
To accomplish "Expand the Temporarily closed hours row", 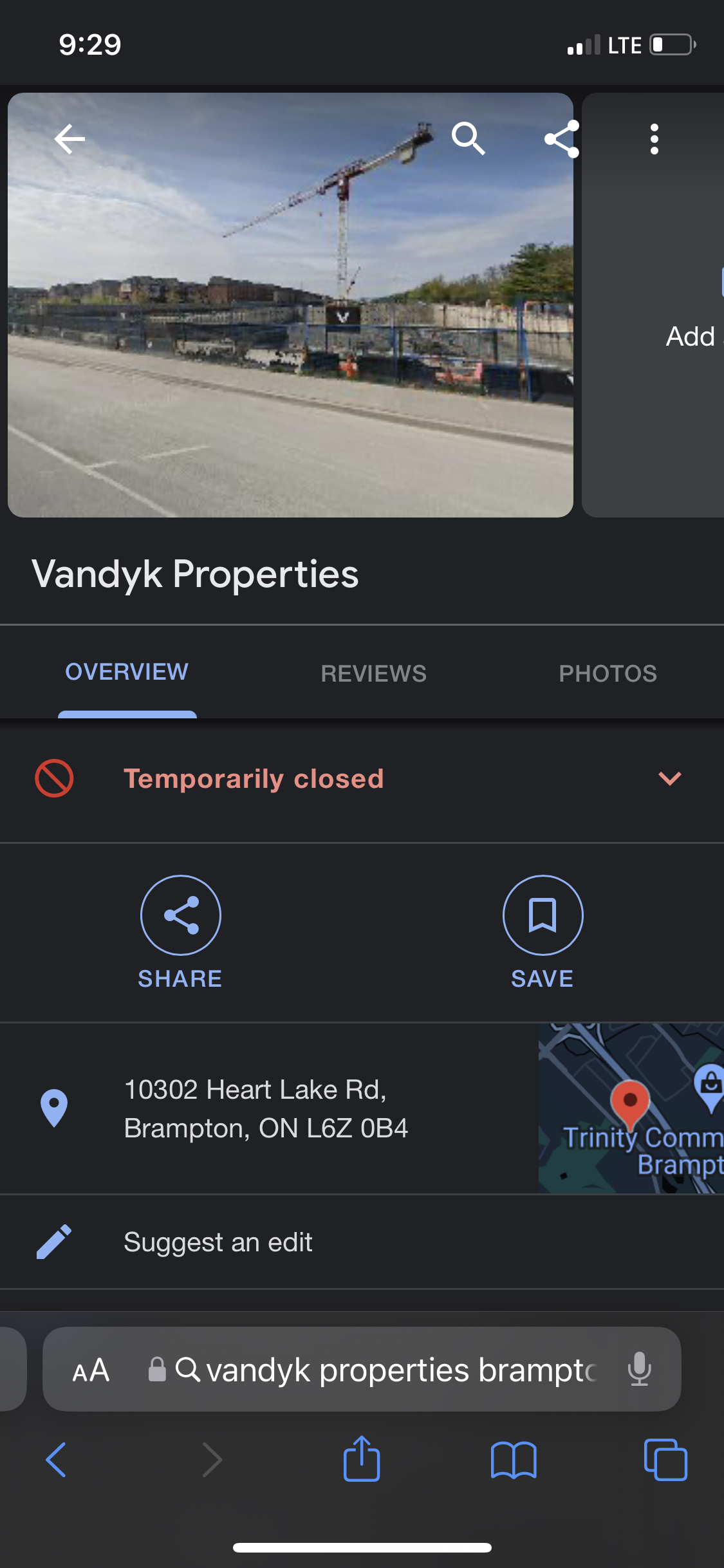I will [362, 779].
